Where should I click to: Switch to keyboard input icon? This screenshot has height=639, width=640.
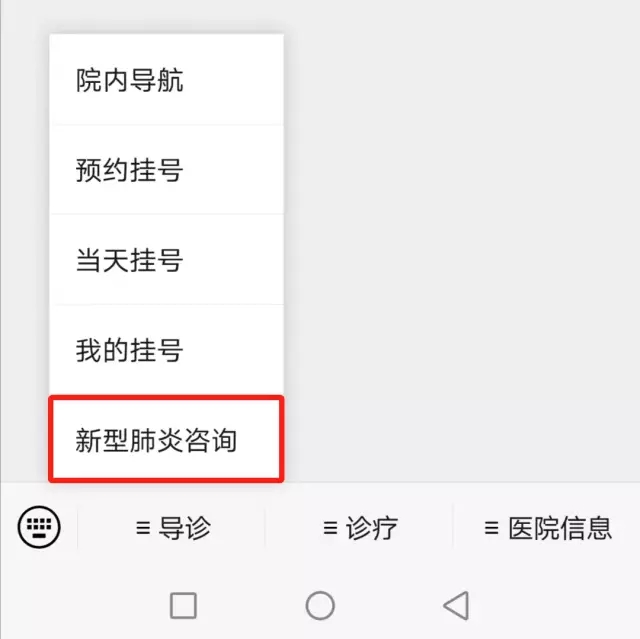(x=39, y=526)
